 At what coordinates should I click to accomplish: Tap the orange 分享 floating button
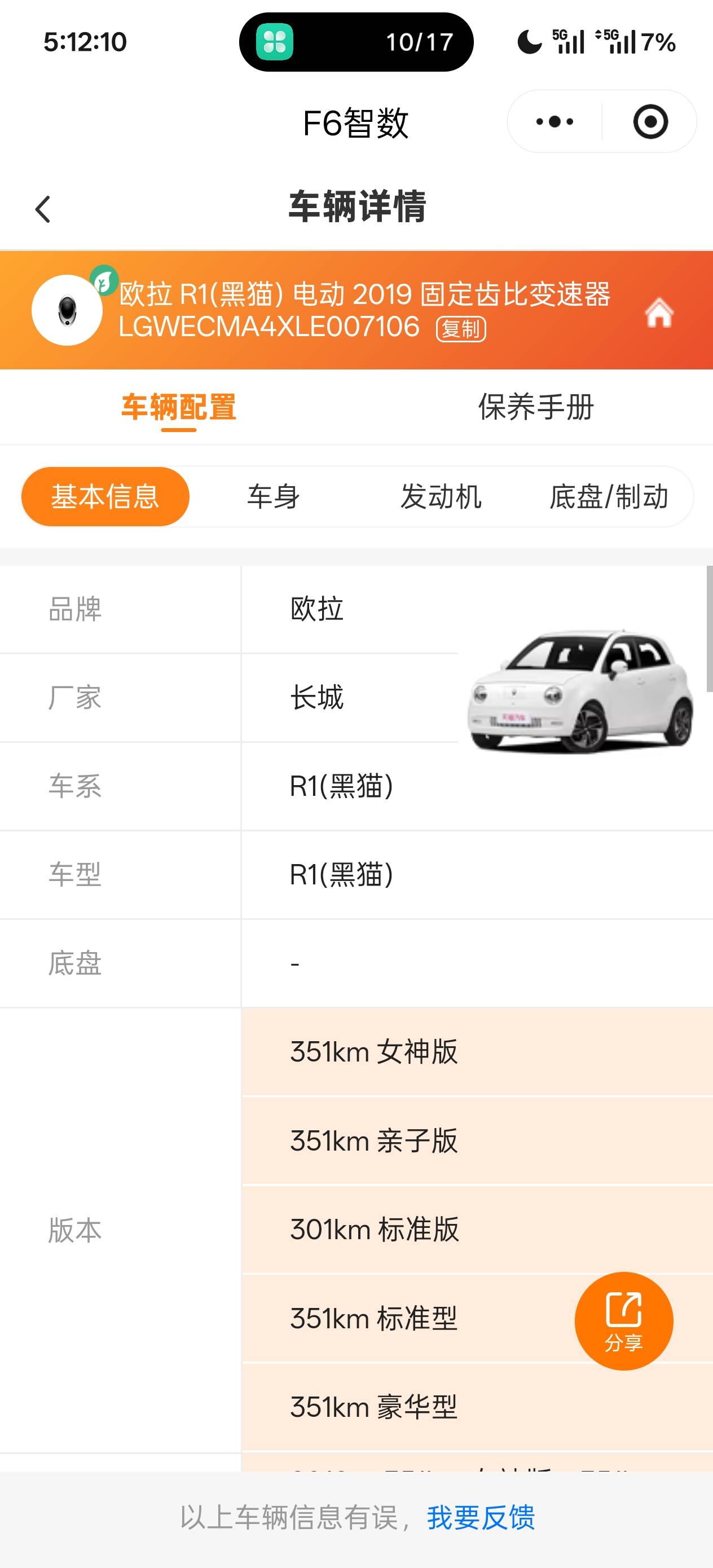[623, 1321]
